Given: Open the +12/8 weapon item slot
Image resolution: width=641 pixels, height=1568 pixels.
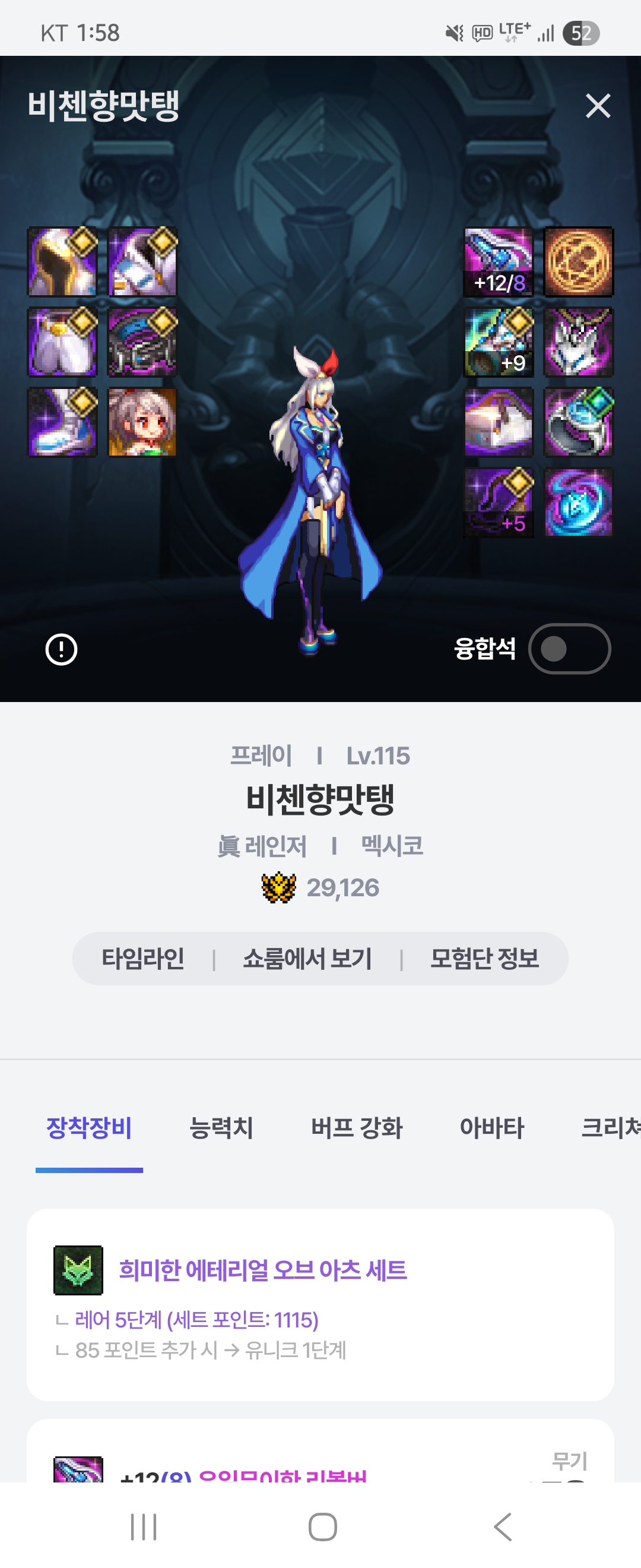Looking at the screenshot, I should (x=499, y=263).
